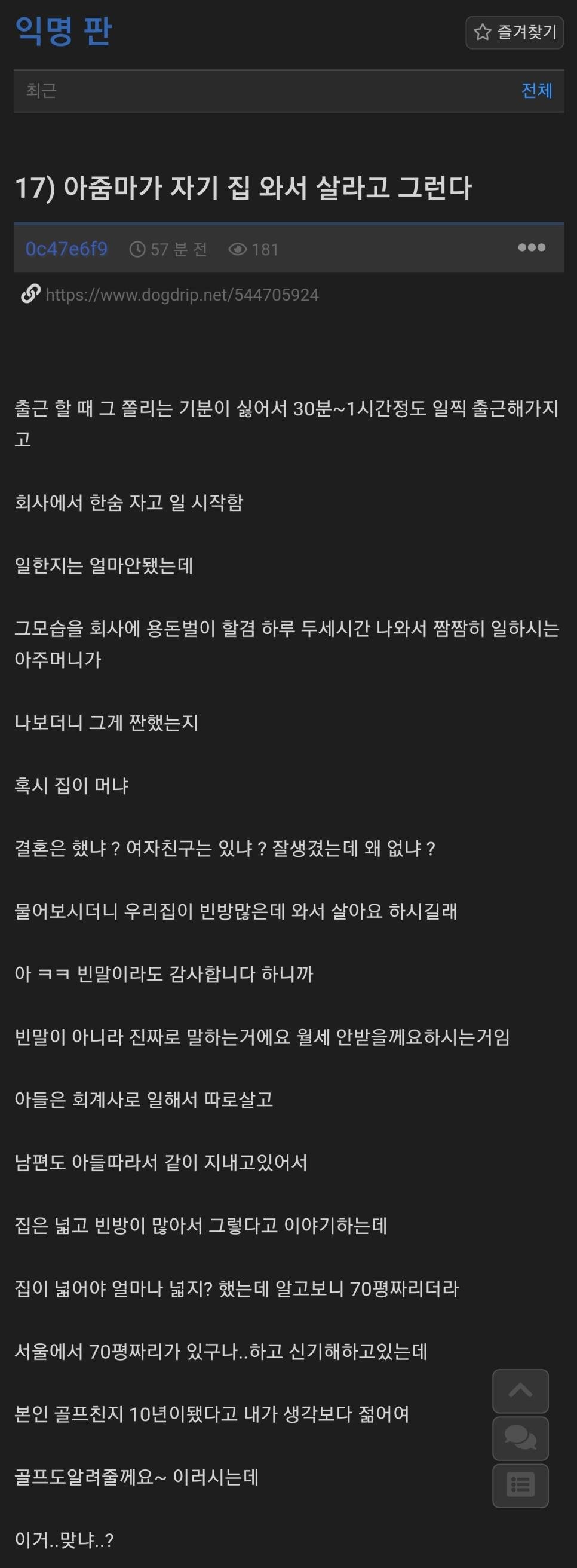This screenshot has width=577, height=1568.
Task: Open the 익명 판 board title
Action: (x=63, y=30)
